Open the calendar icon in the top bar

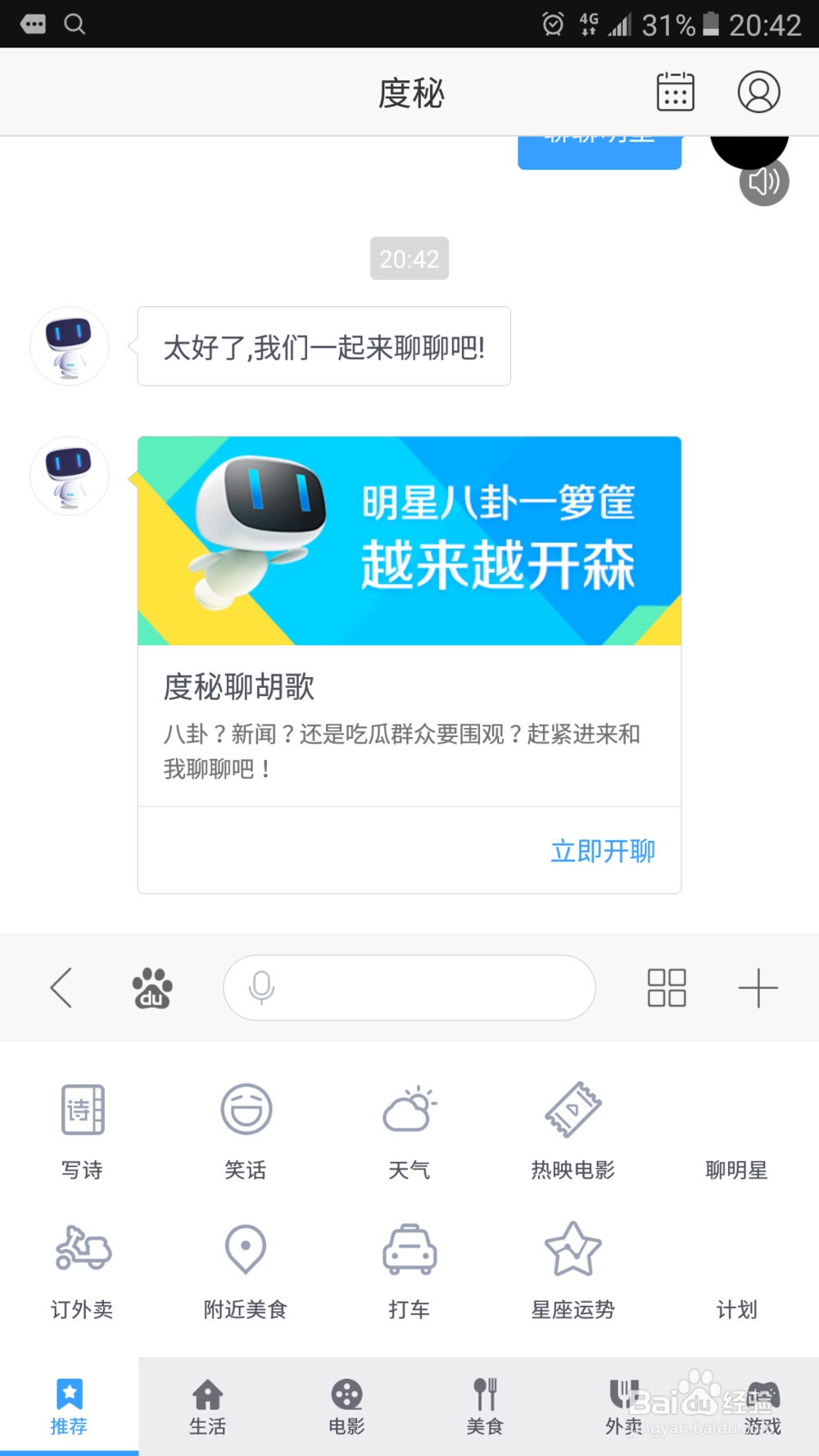tap(674, 92)
